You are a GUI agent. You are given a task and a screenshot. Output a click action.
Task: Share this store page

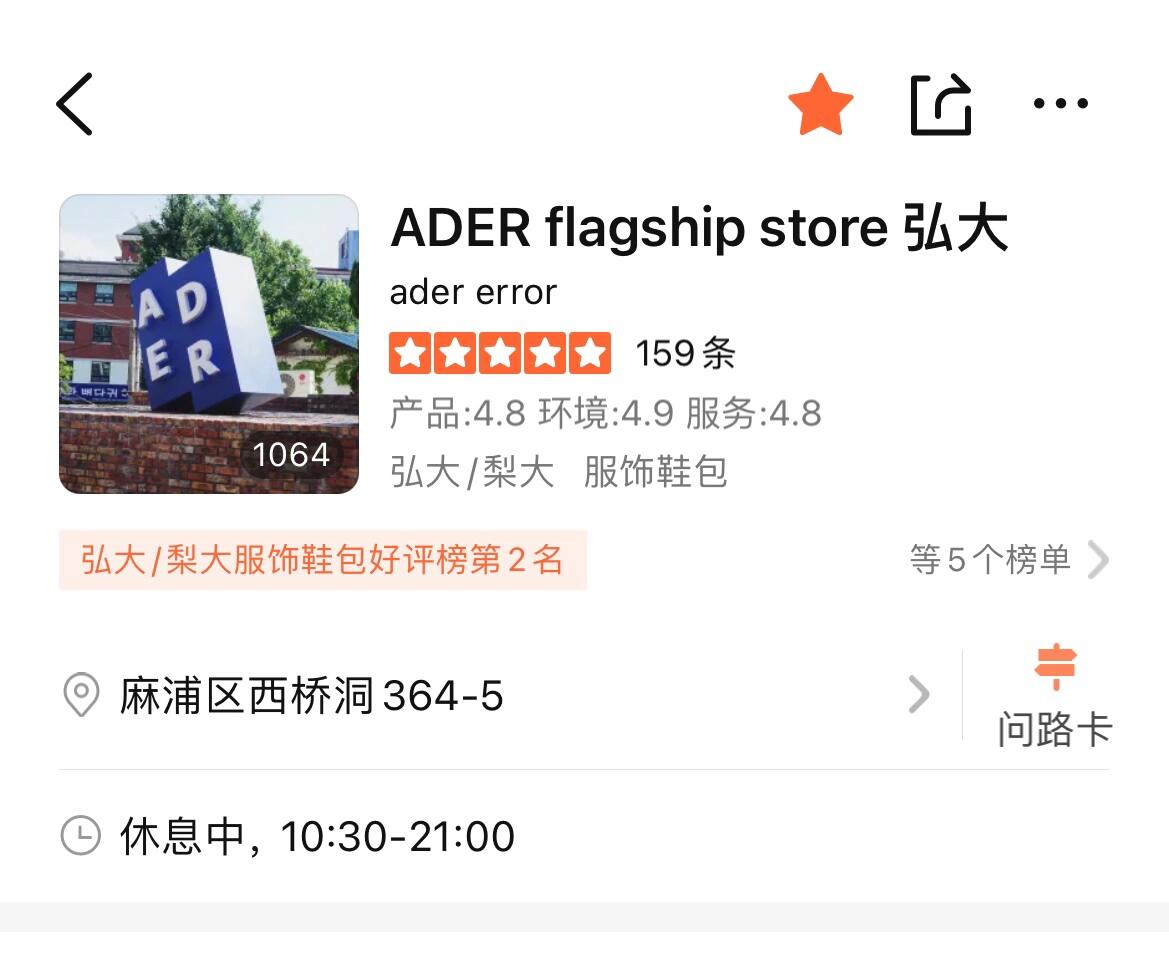click(940, 104)
